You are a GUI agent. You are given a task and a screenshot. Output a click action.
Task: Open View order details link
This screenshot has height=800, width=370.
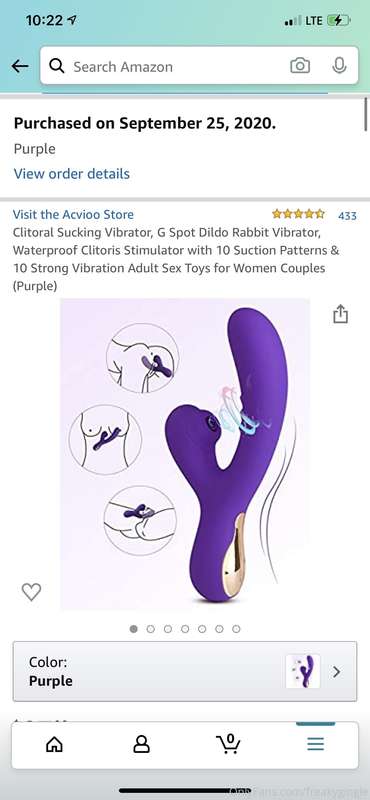pos(71,173)
